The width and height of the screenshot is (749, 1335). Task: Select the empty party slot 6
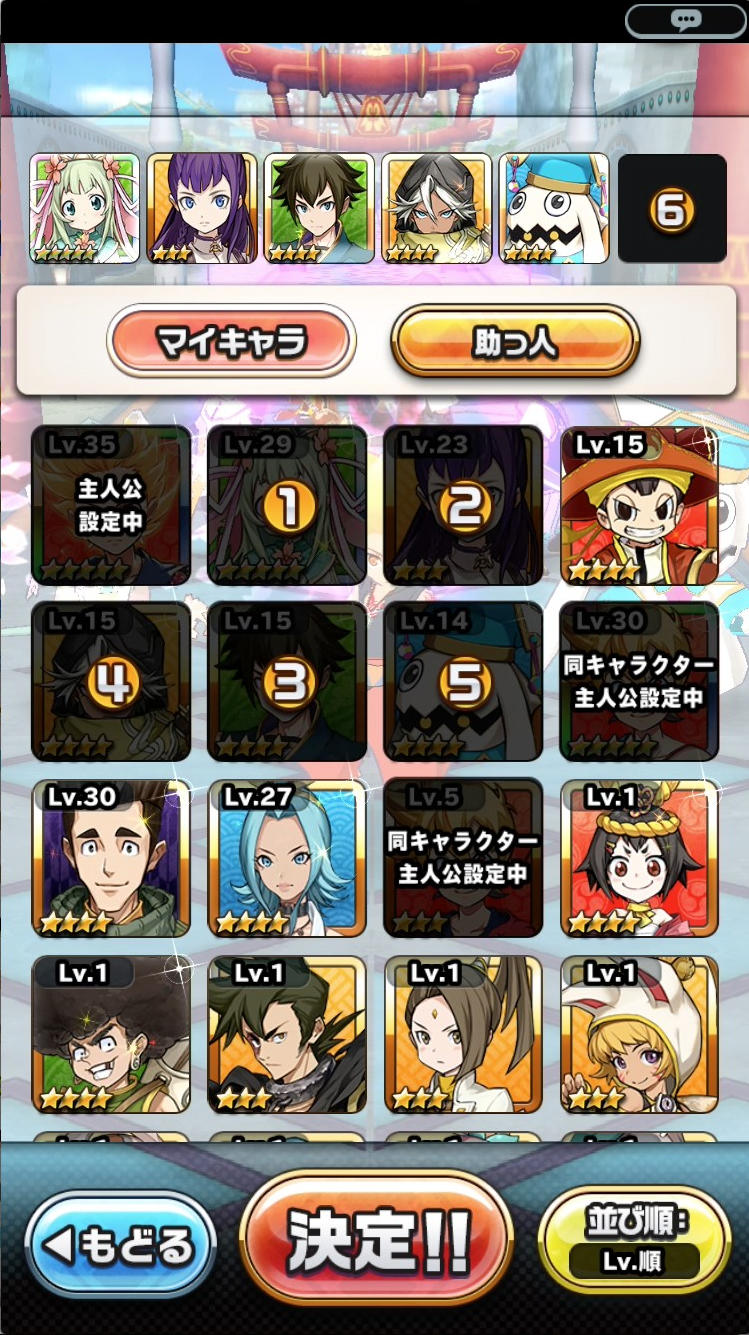671,209
